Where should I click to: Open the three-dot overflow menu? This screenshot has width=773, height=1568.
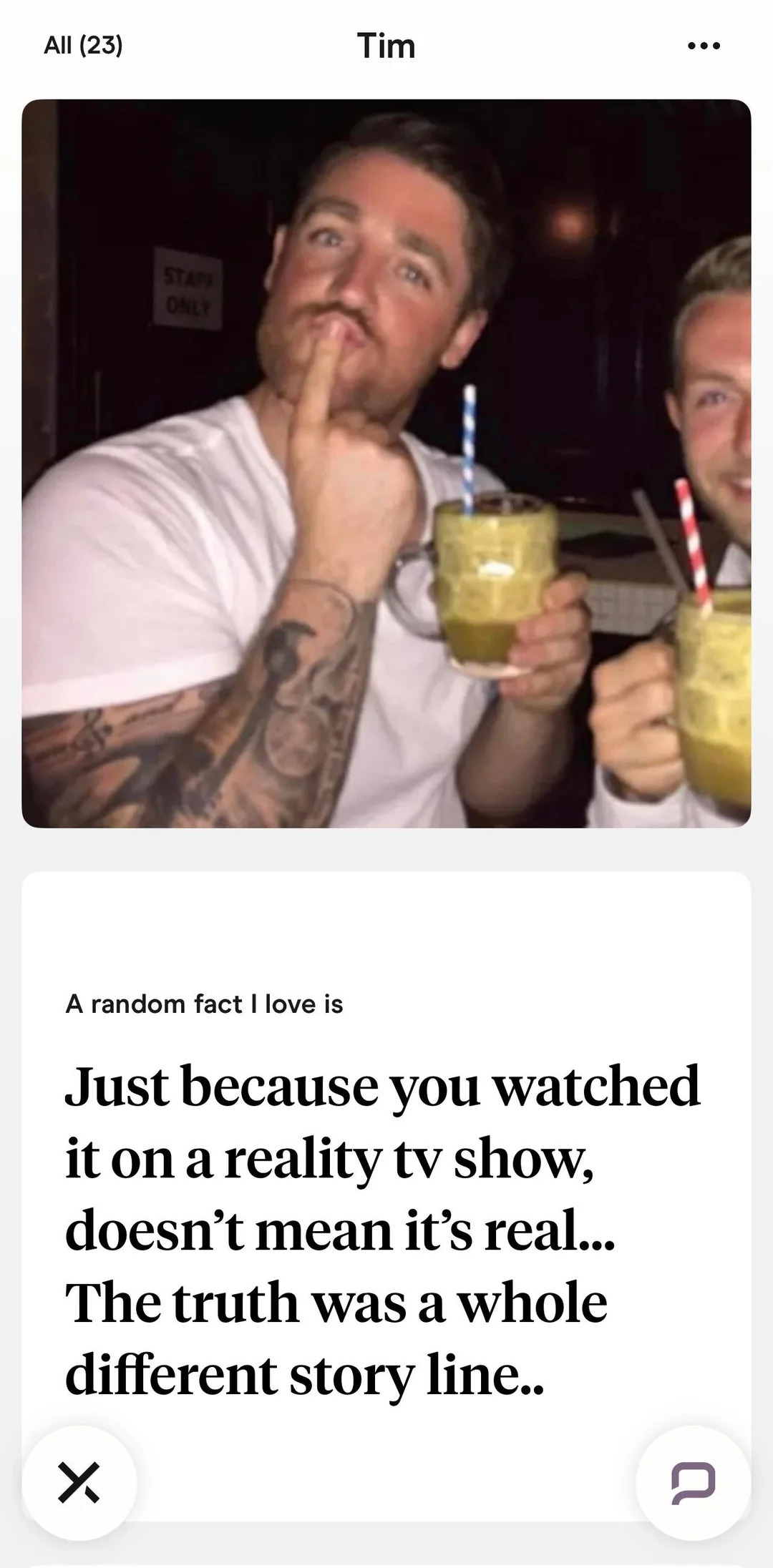point(703,46)
